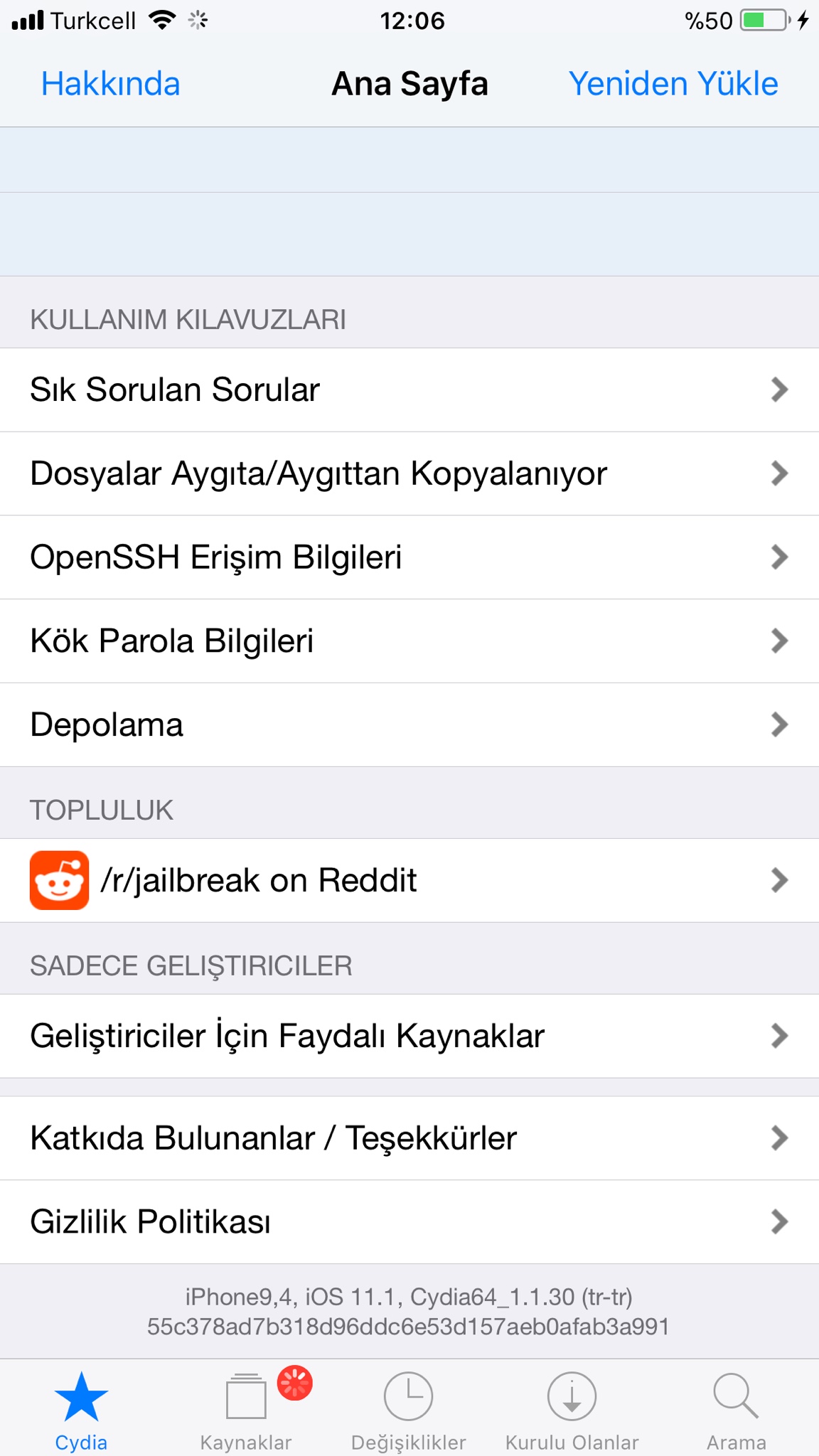This screenshot has width=819, height=1456.
Task: Open Dosyalar Aygıta/Aygıttan Kopyalanıyor guide
Action: 409,473
